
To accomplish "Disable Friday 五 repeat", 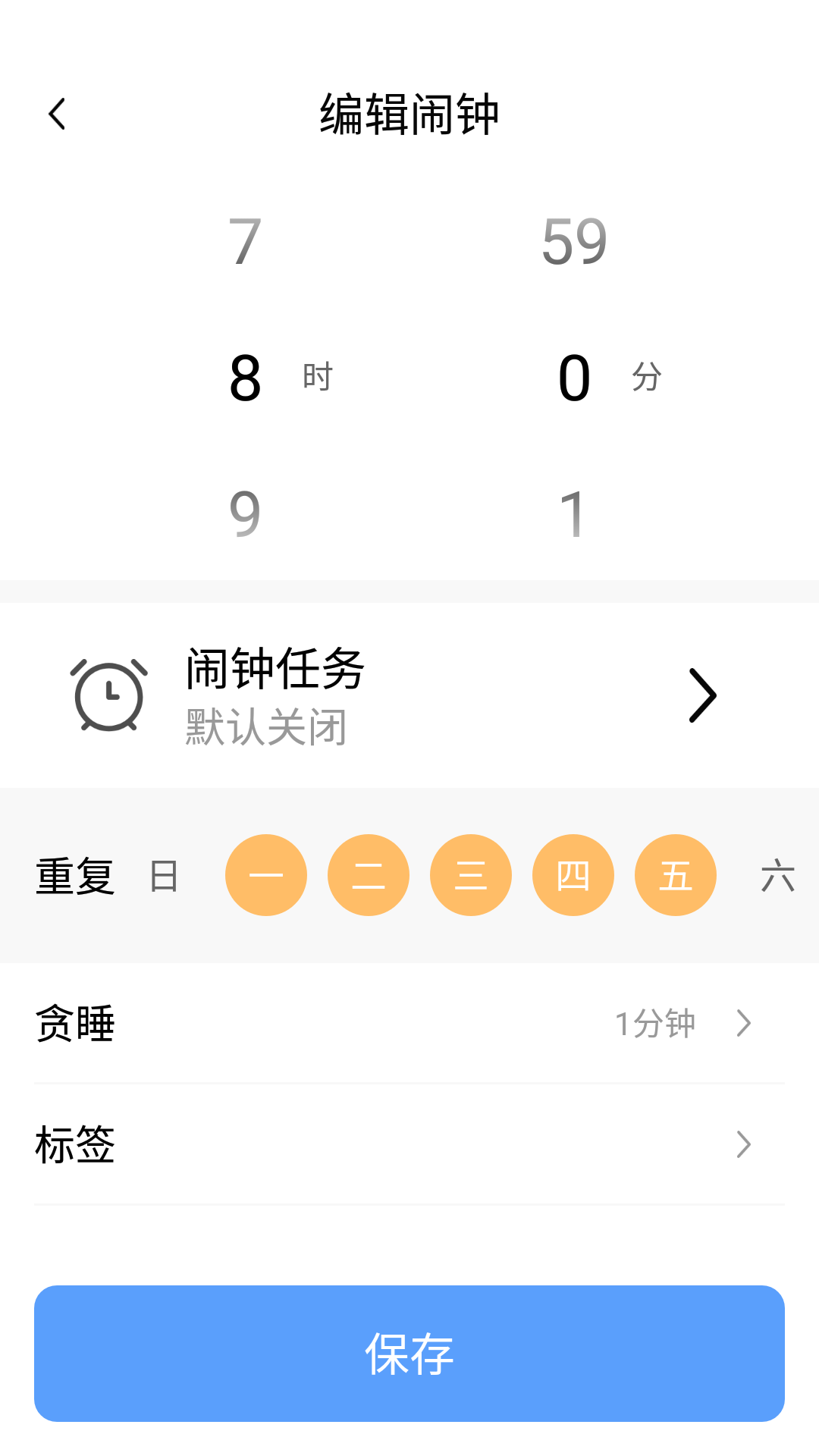I will pyautogui.click(x=675, y=874).
